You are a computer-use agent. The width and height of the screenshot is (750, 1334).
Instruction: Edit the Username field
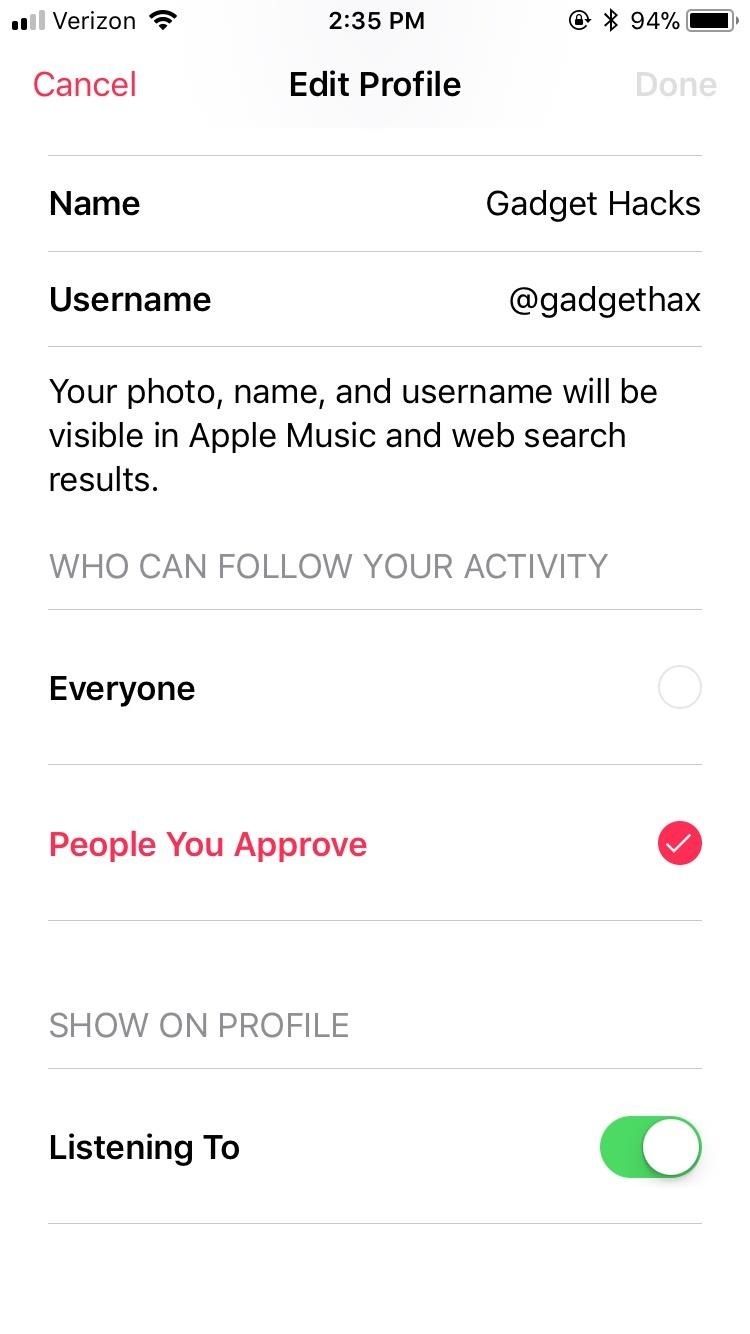tap(130, 299)
